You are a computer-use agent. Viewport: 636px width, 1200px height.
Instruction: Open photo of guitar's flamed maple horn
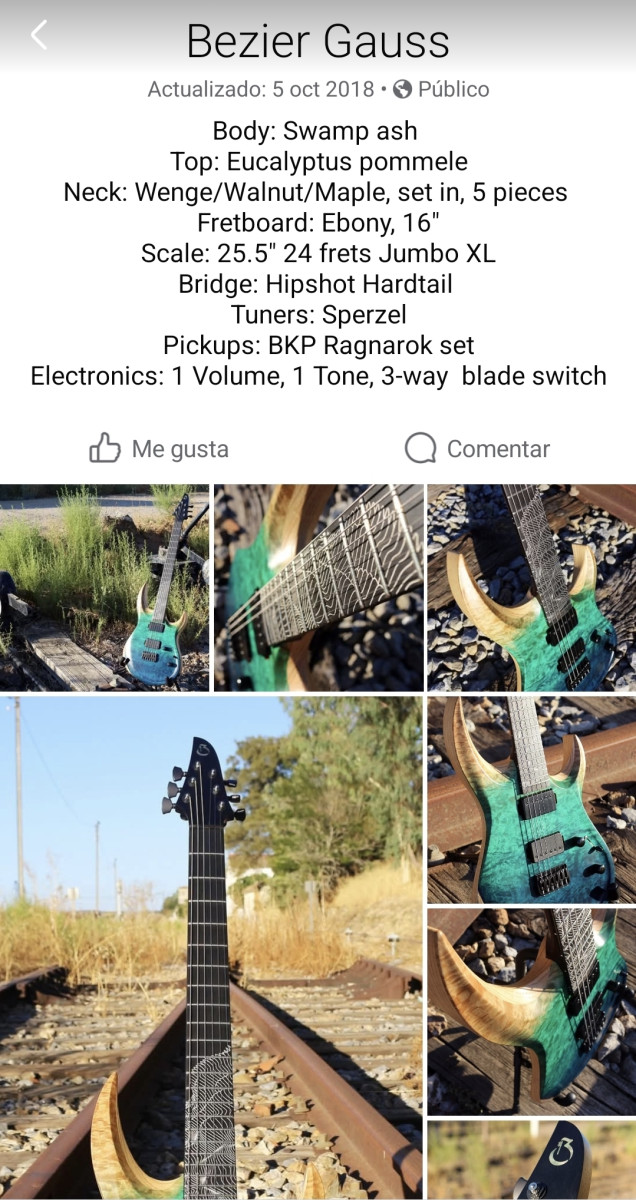coord(531,1011)
